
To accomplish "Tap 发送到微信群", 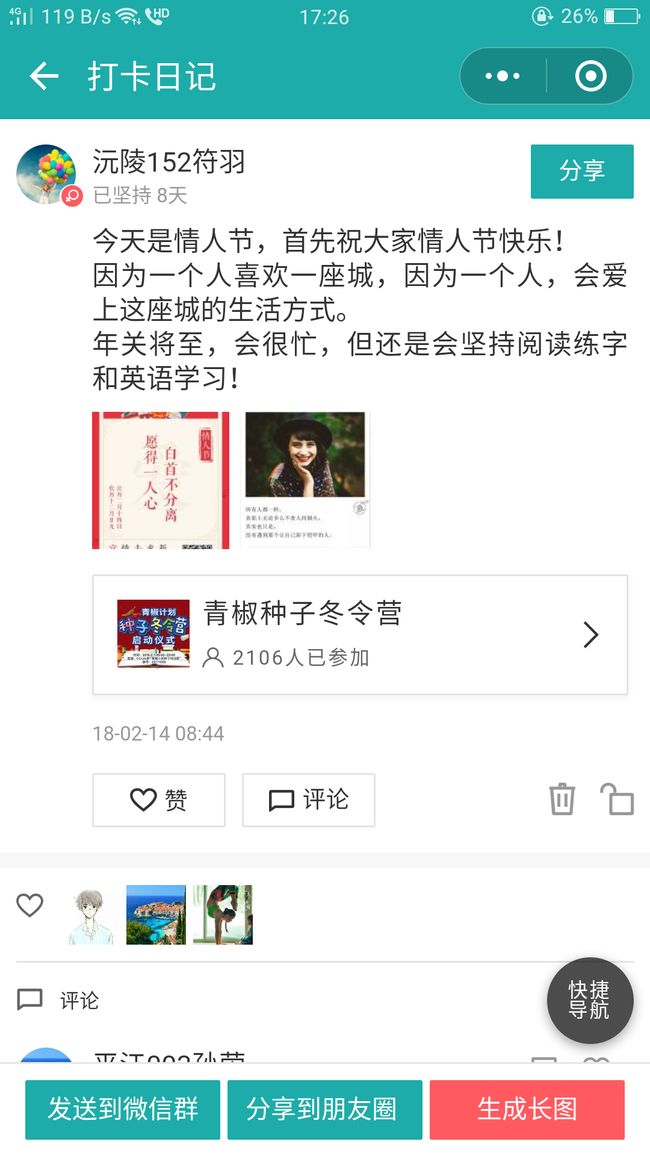I will (x=122, y=1109).
